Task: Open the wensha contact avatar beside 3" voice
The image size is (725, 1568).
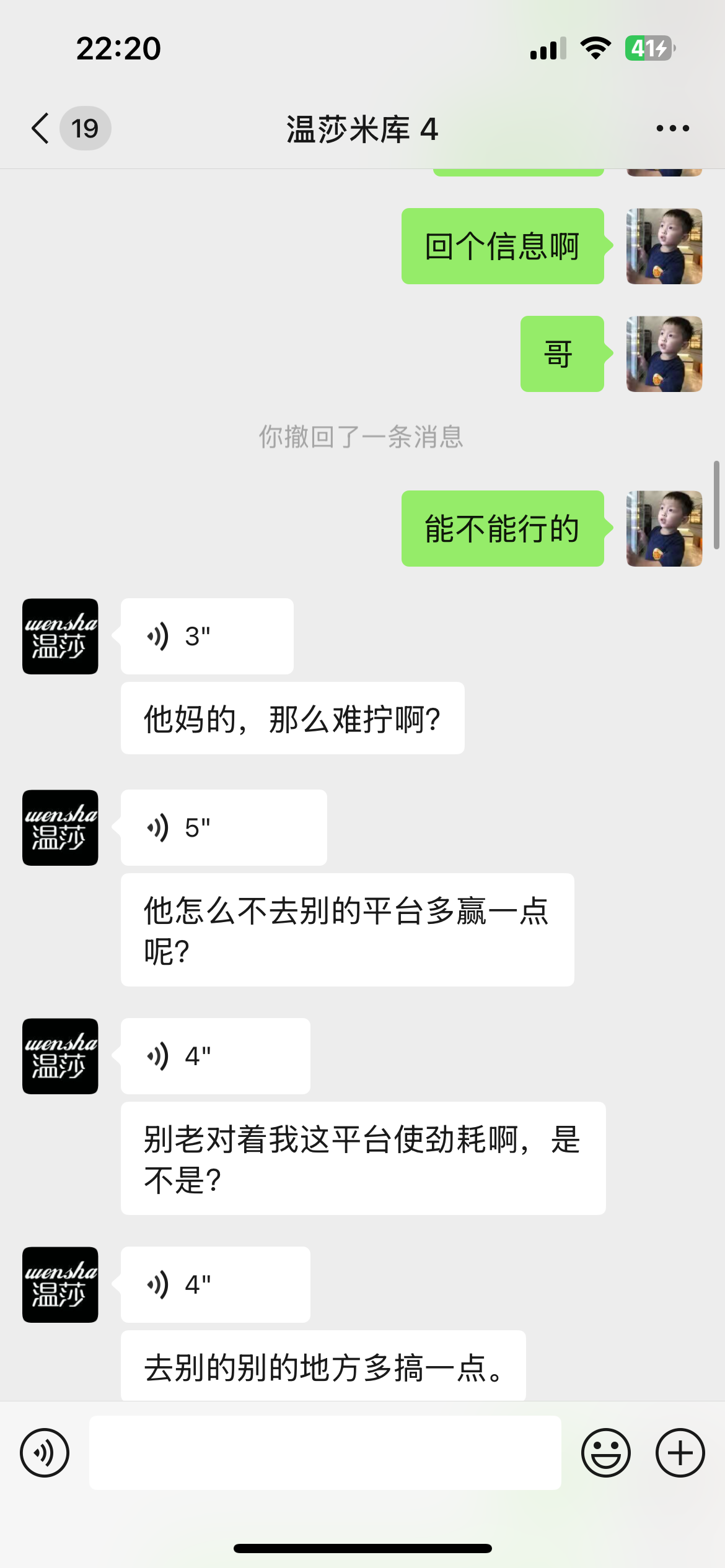Action: coord(60,637)
